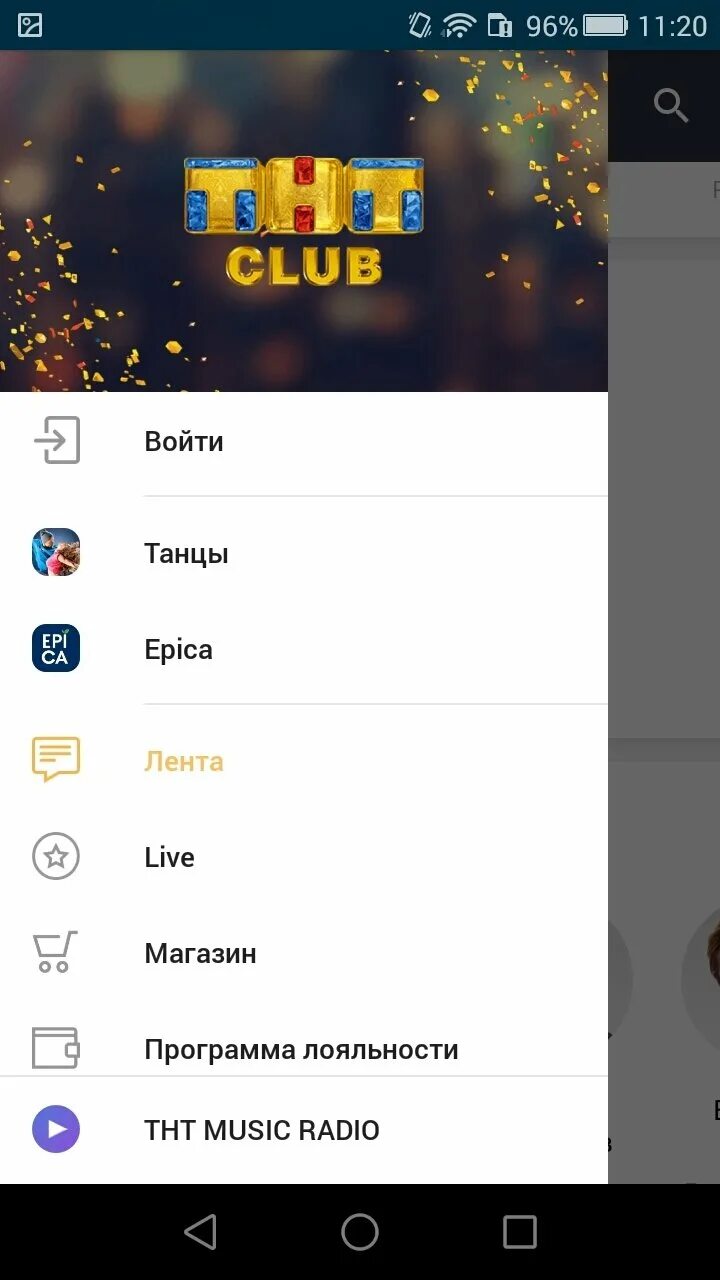Select Лента in the drawer

tap(184, 761)
